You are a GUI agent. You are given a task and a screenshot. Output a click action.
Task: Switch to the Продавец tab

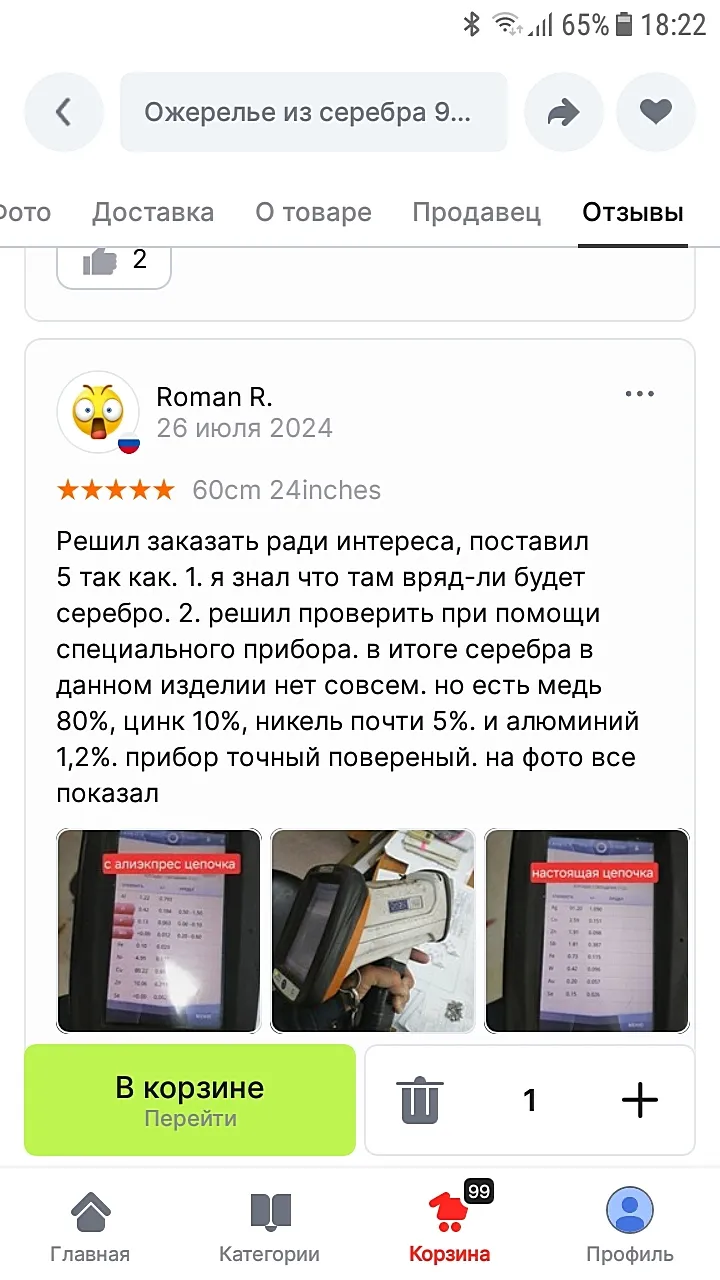click(x=477, y=212)
